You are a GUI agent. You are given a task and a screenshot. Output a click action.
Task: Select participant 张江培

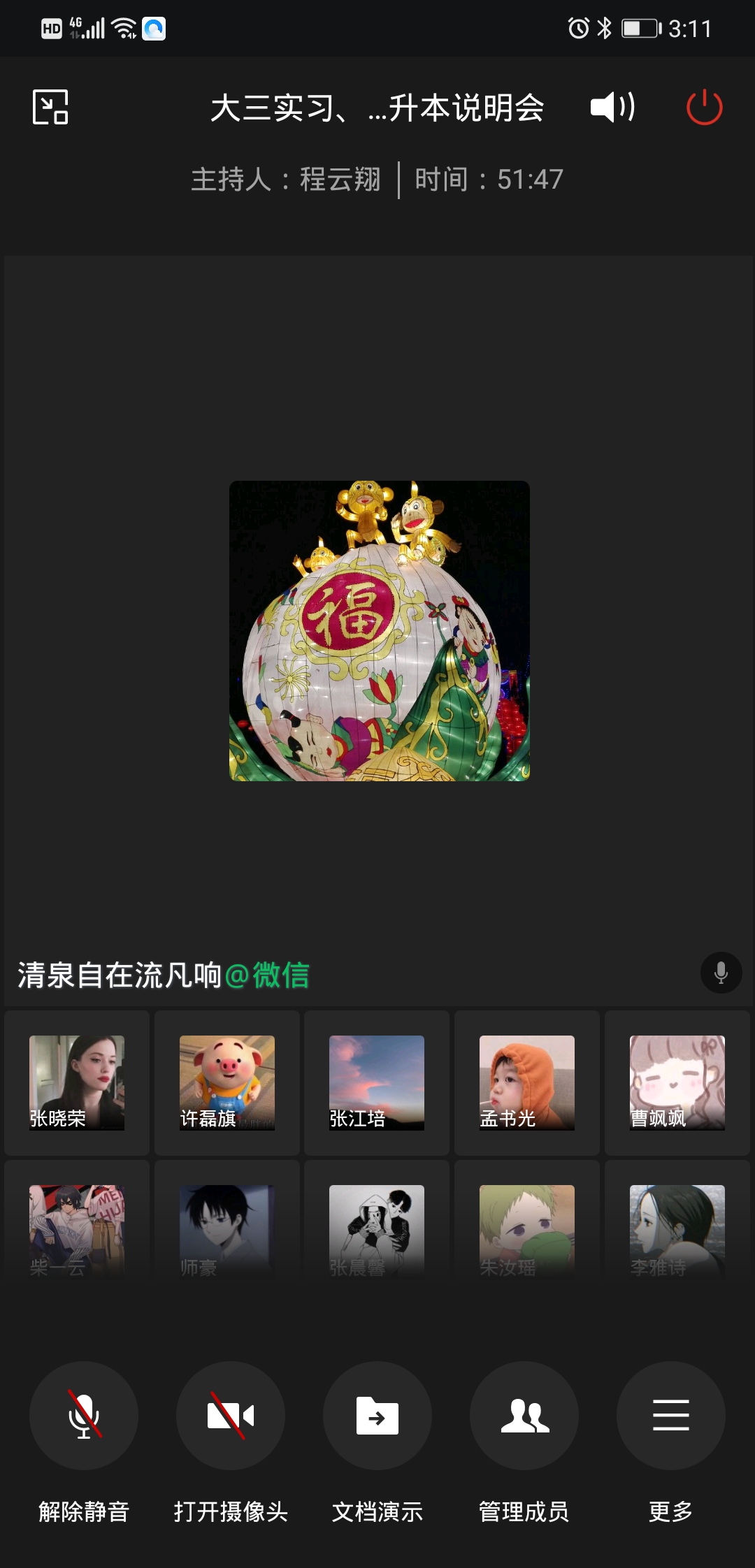point(377,1082)
